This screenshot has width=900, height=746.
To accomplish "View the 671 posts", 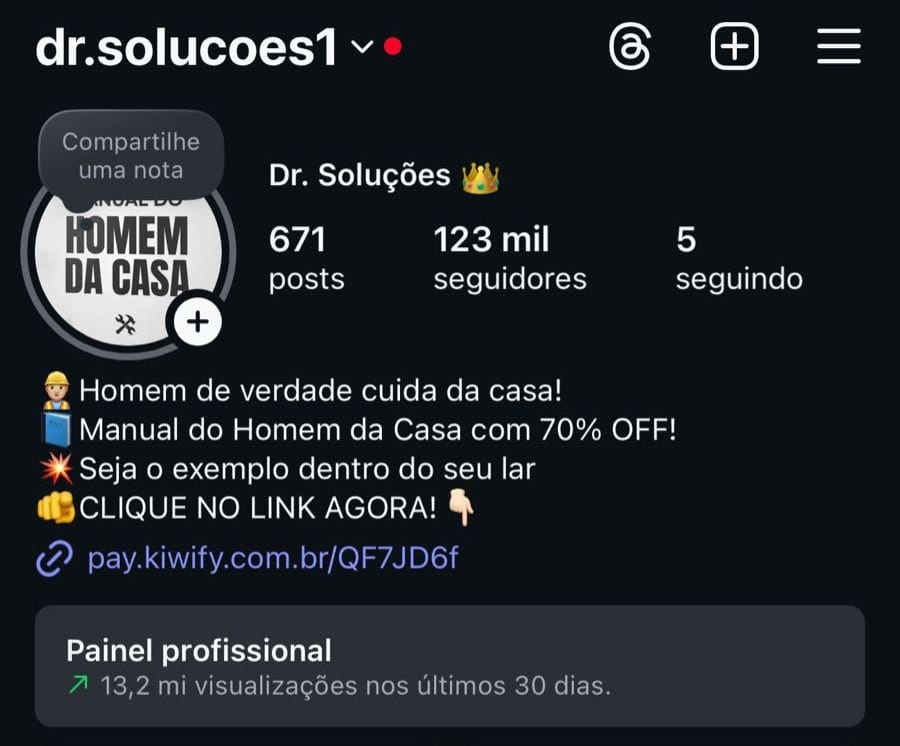I will tap(306, 258).
